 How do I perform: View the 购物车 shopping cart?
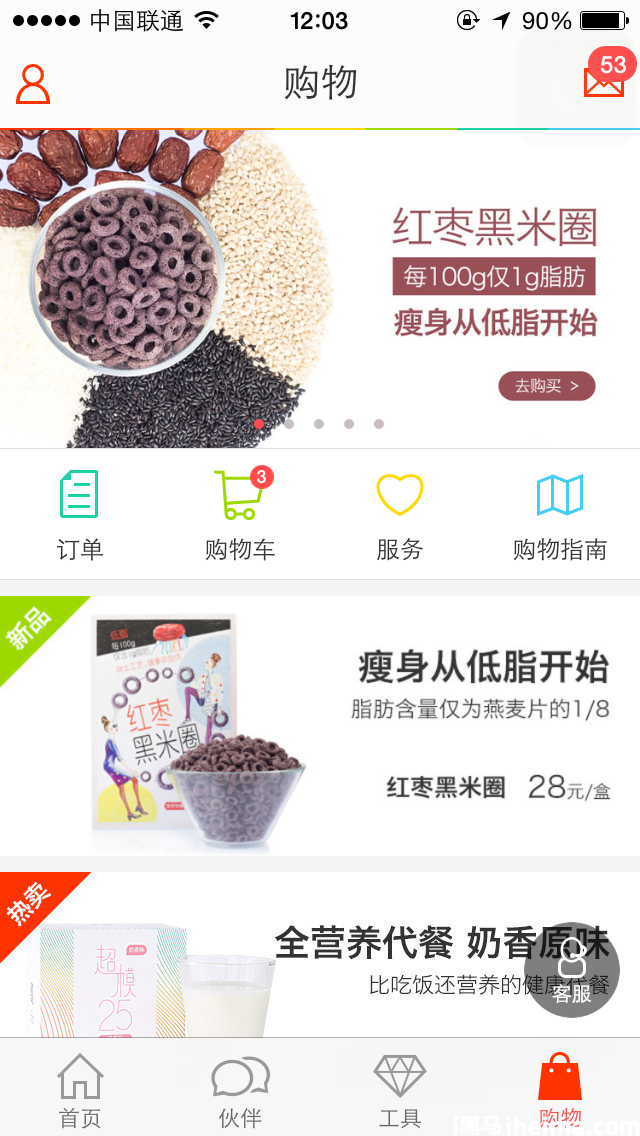(240, 514)
